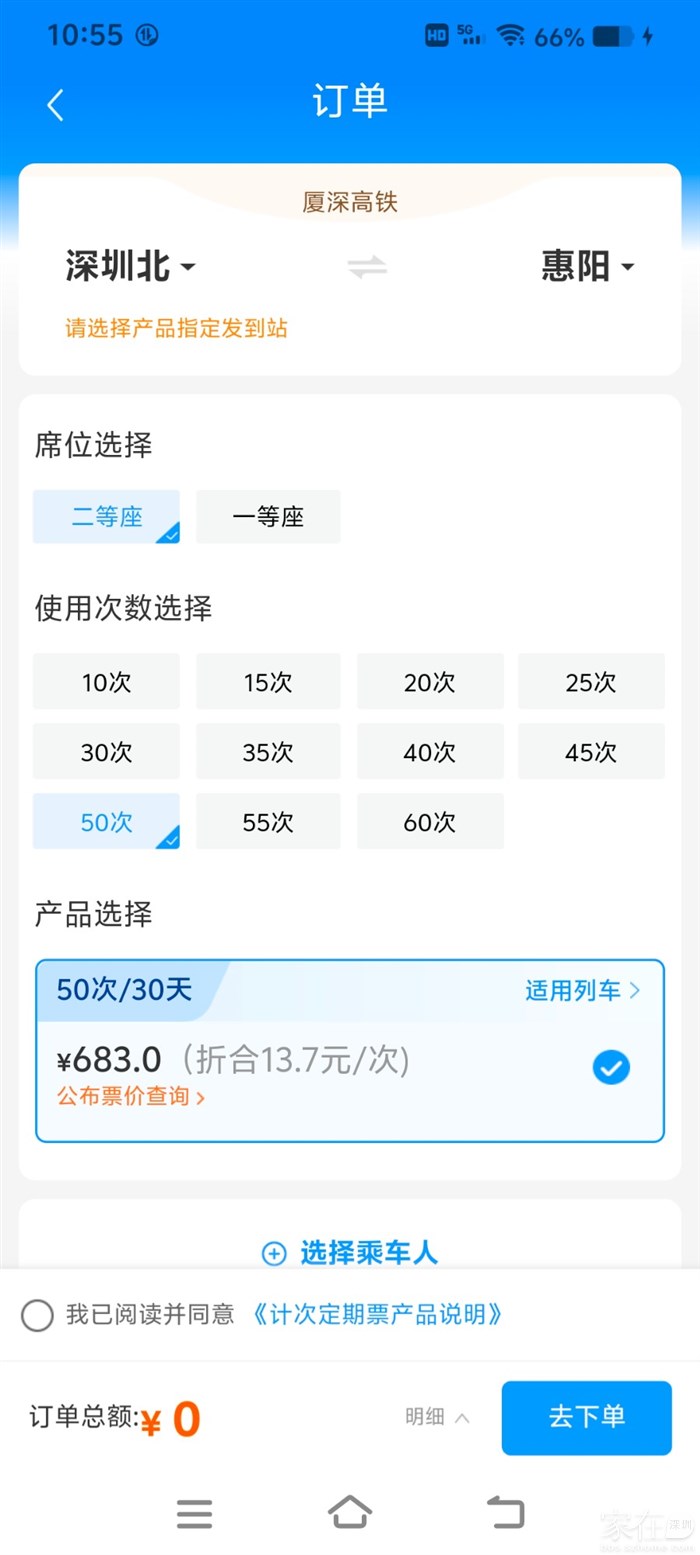
Task: Open the 惠阳 arrival station dropdown
Action: (588, 267)
